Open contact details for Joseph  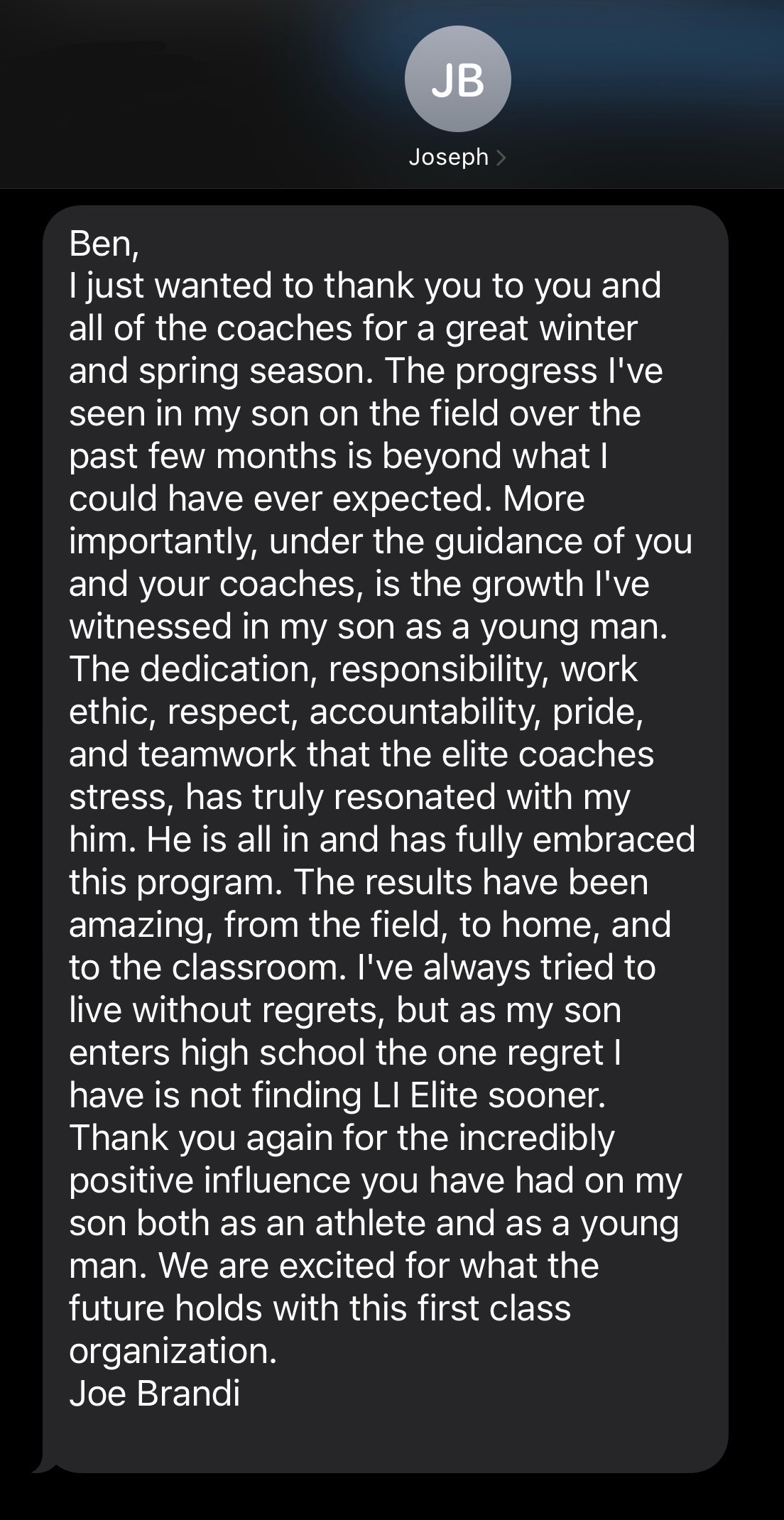tap(457, 157)
